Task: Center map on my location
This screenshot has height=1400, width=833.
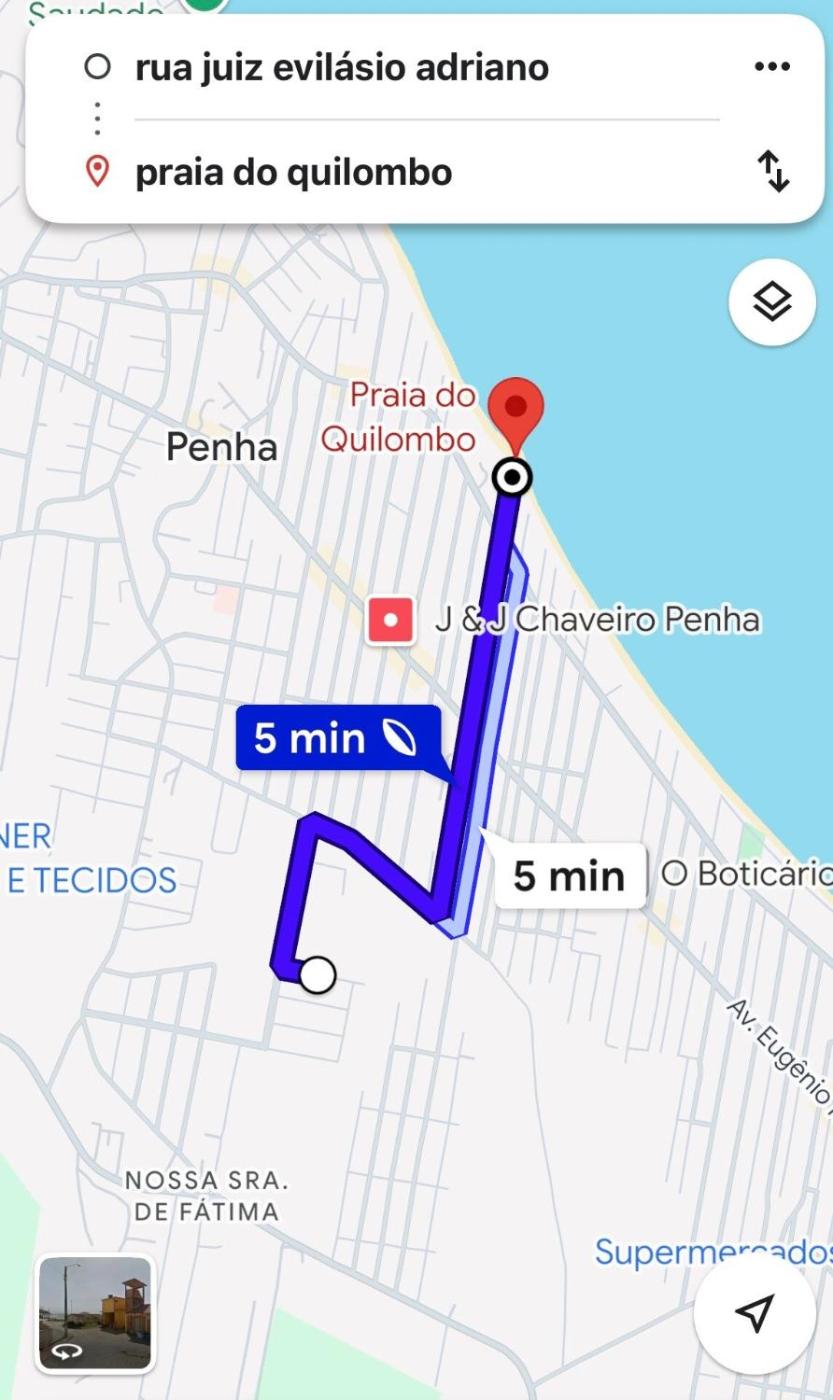Action: click(x=757, y=1312)
